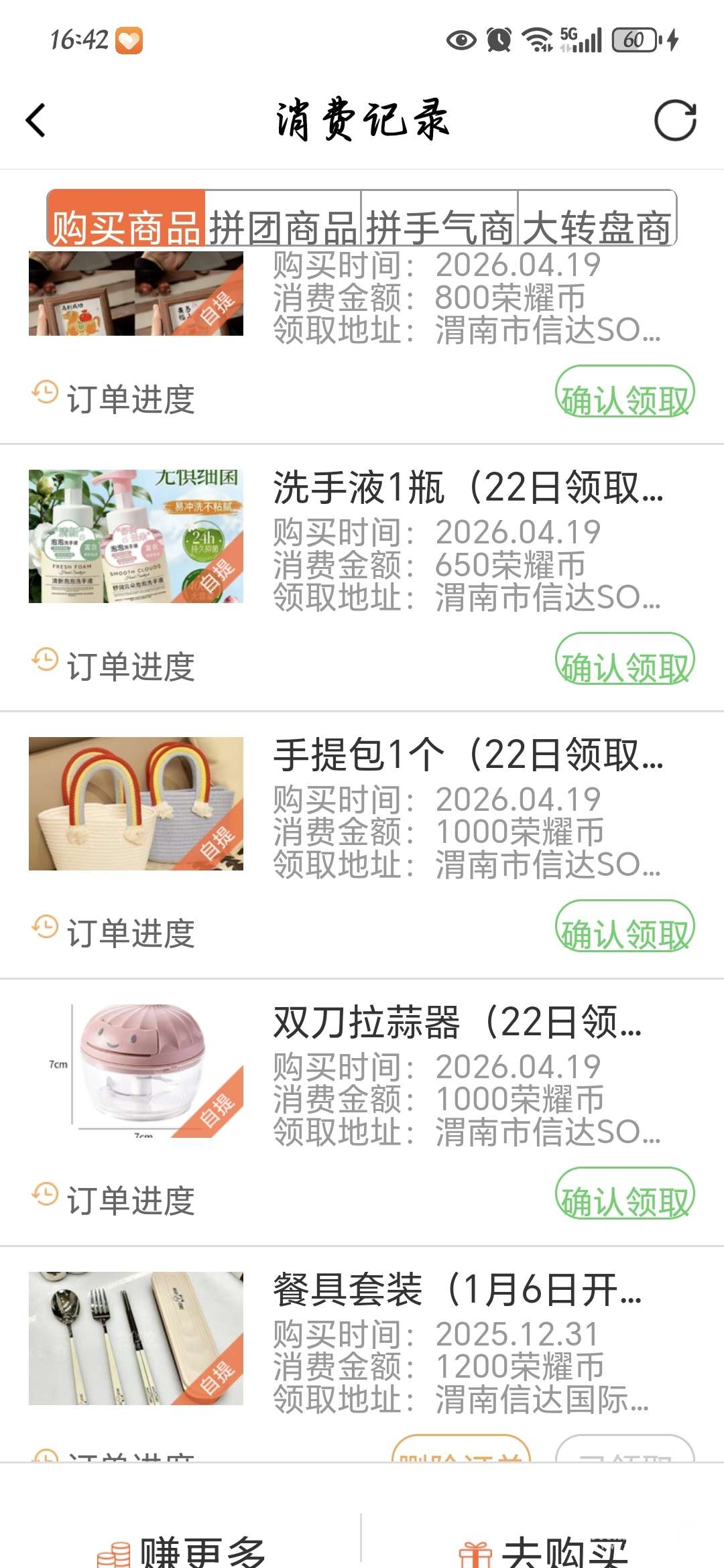Tap 赚更多 at the bottom

[x=181, y=1548]
